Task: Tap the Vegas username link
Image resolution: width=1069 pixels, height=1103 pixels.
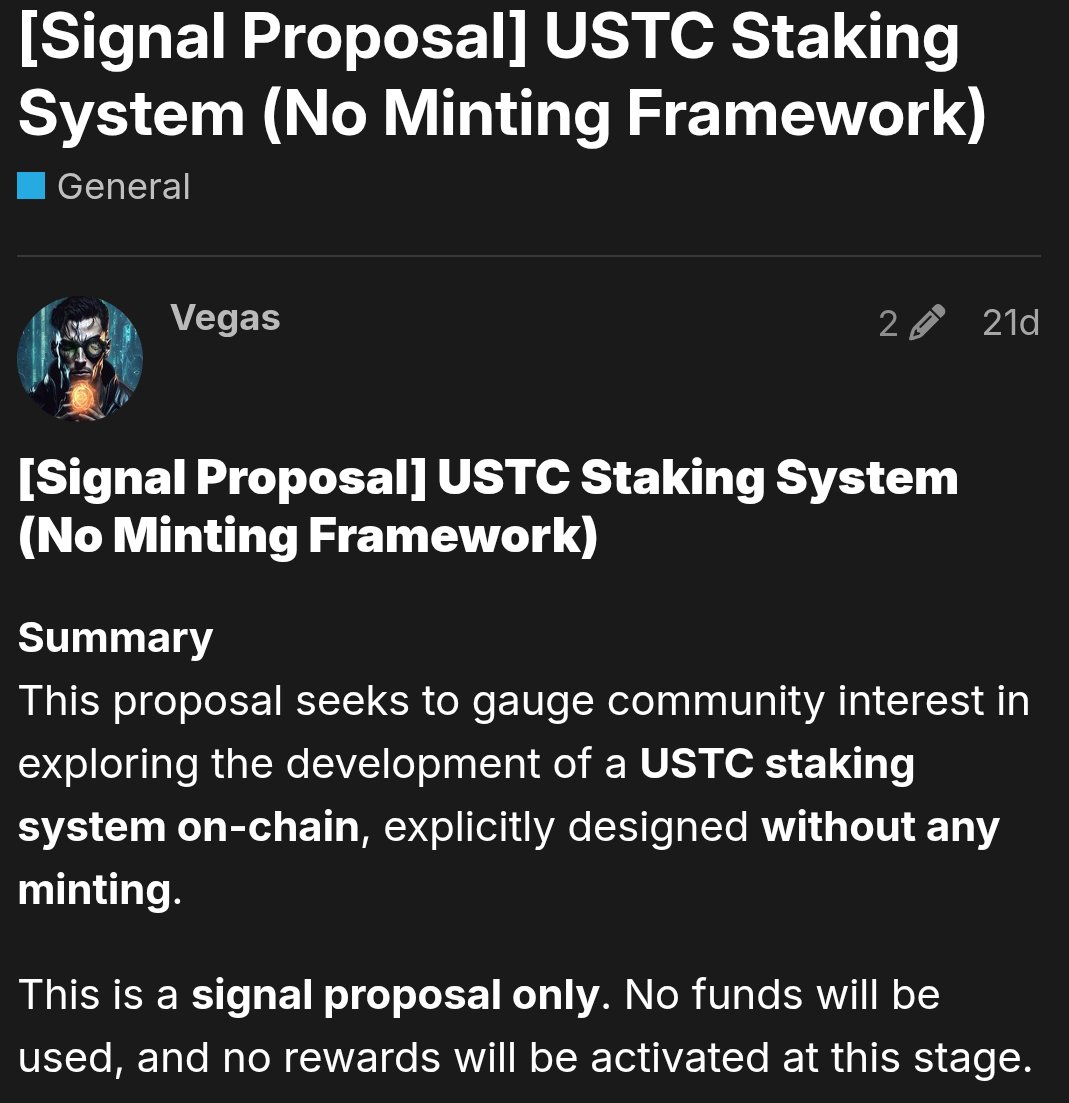Action: pos(225,319)
